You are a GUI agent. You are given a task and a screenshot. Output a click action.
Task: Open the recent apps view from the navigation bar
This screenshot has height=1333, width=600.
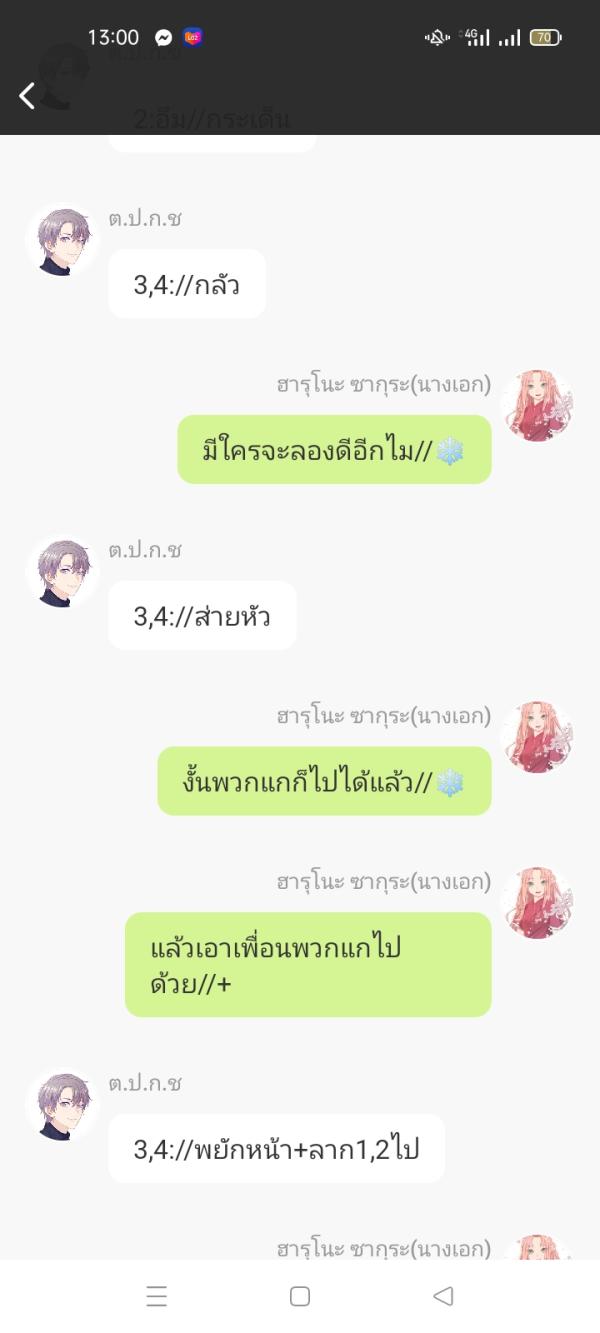157,1296
